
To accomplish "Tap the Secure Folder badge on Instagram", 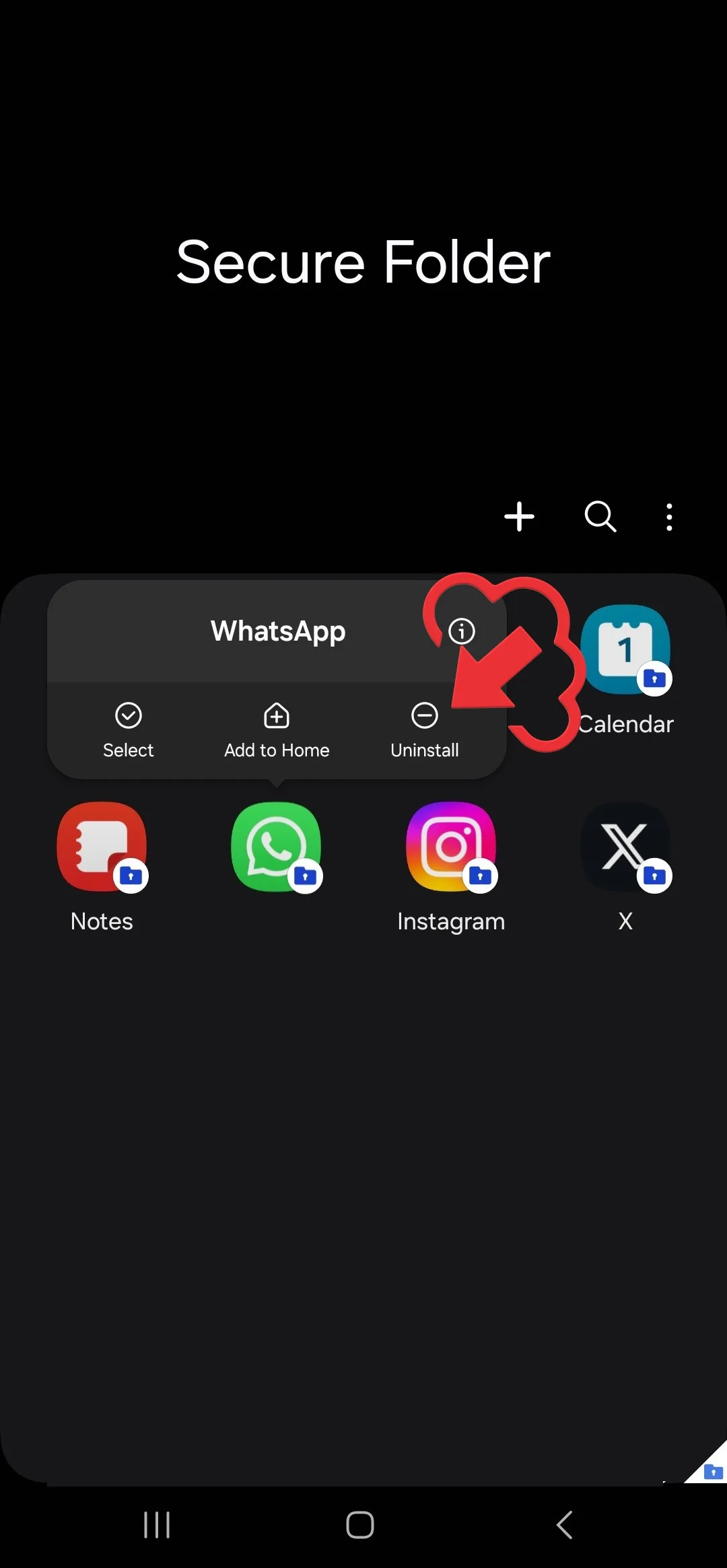I will point(479,875).
